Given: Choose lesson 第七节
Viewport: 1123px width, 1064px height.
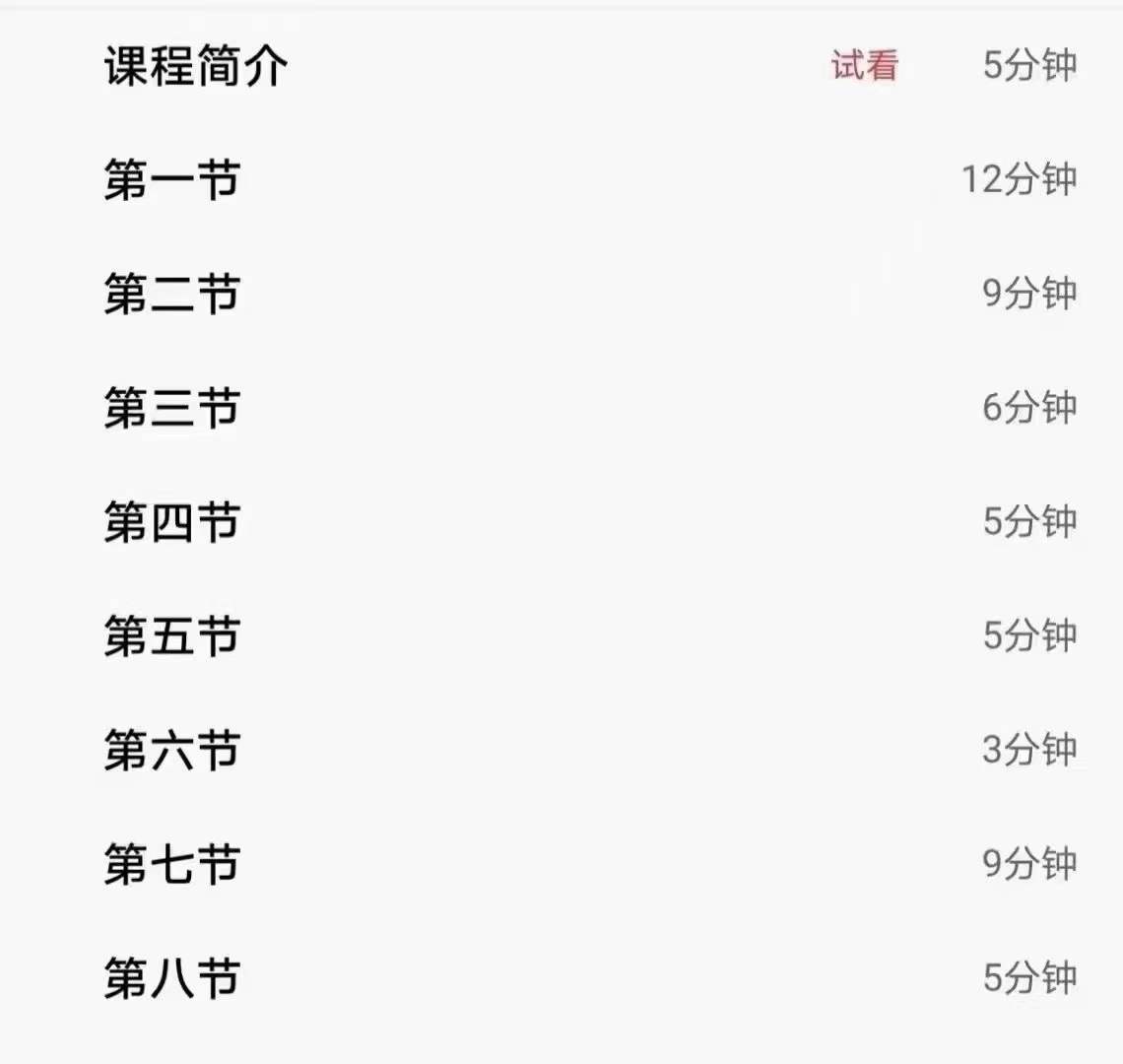Looking at the screenshot, I should tap(172, 864).
